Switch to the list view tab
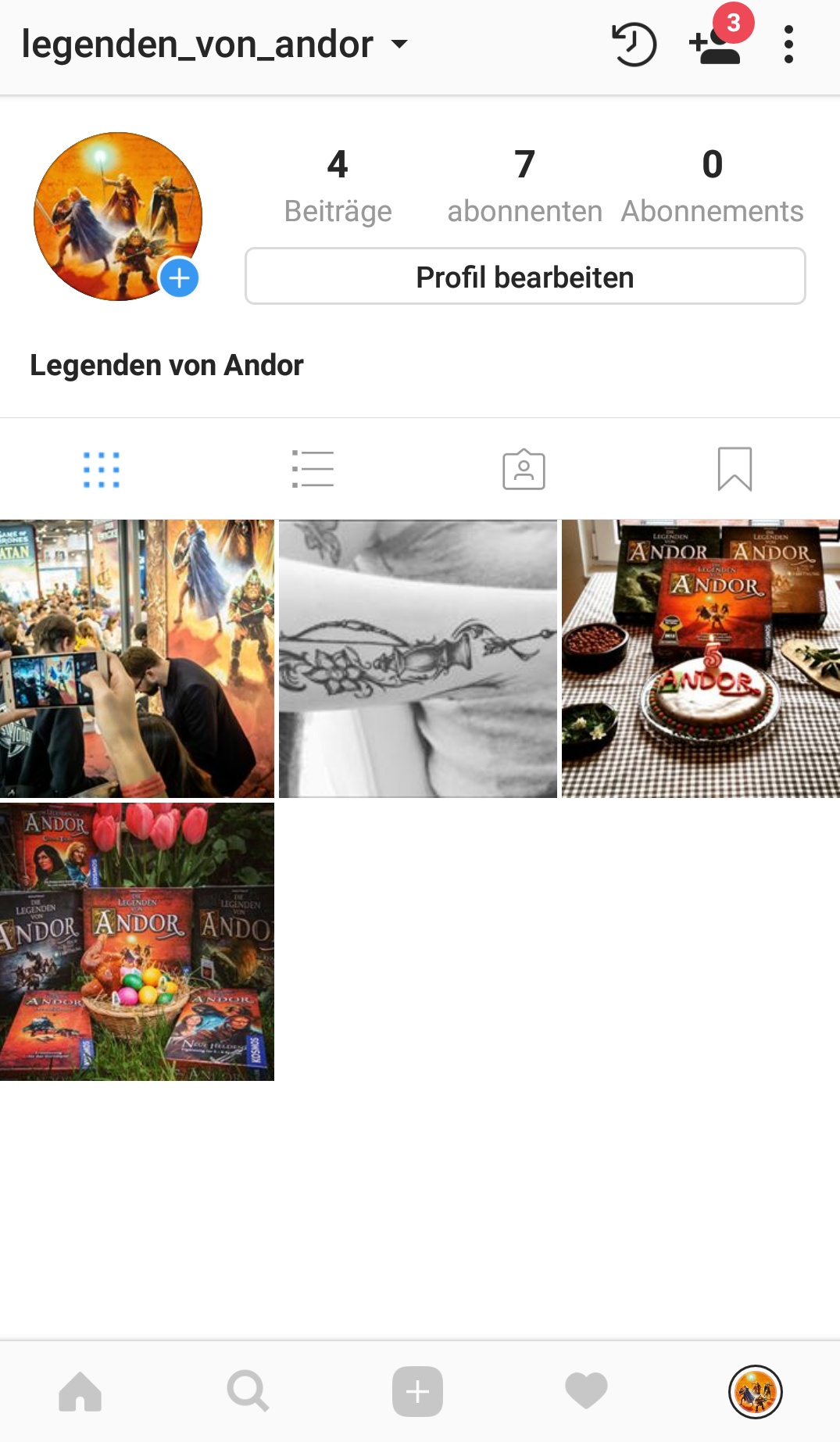Image resolution: width=840 pixels, height=1442 pixels. point(313,470)
